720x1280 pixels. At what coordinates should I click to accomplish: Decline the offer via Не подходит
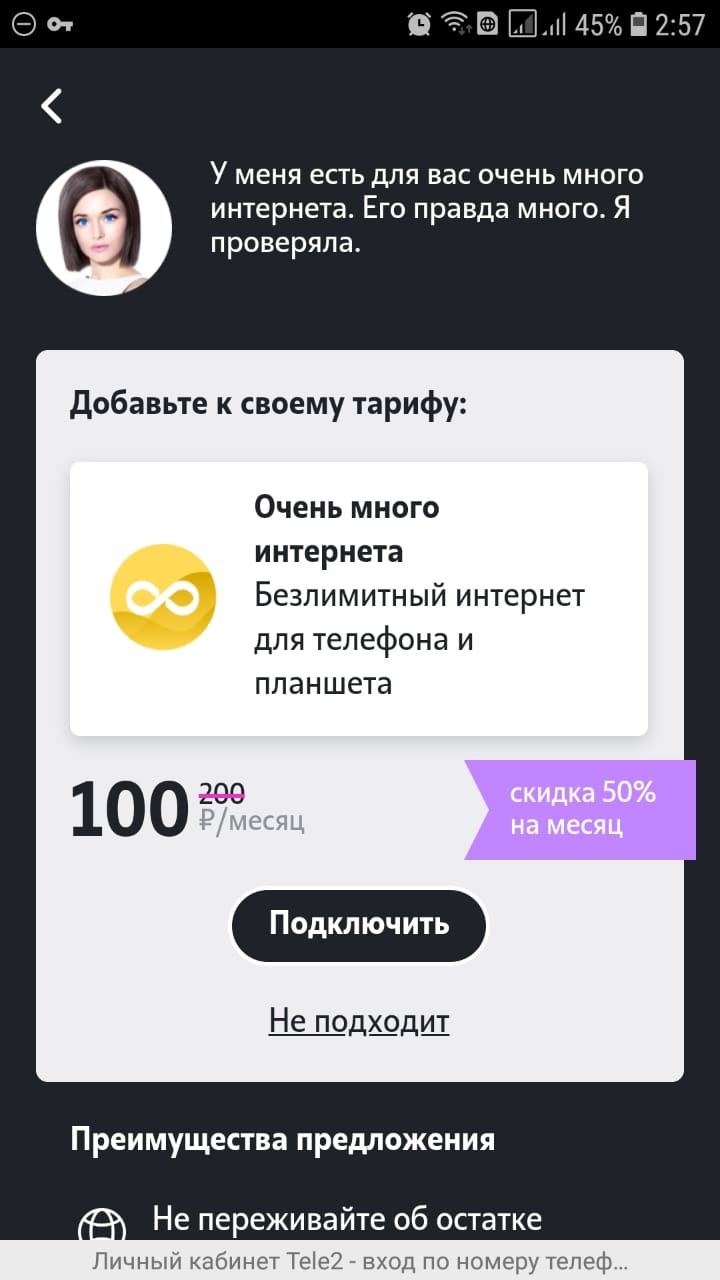pos(359,1021)
